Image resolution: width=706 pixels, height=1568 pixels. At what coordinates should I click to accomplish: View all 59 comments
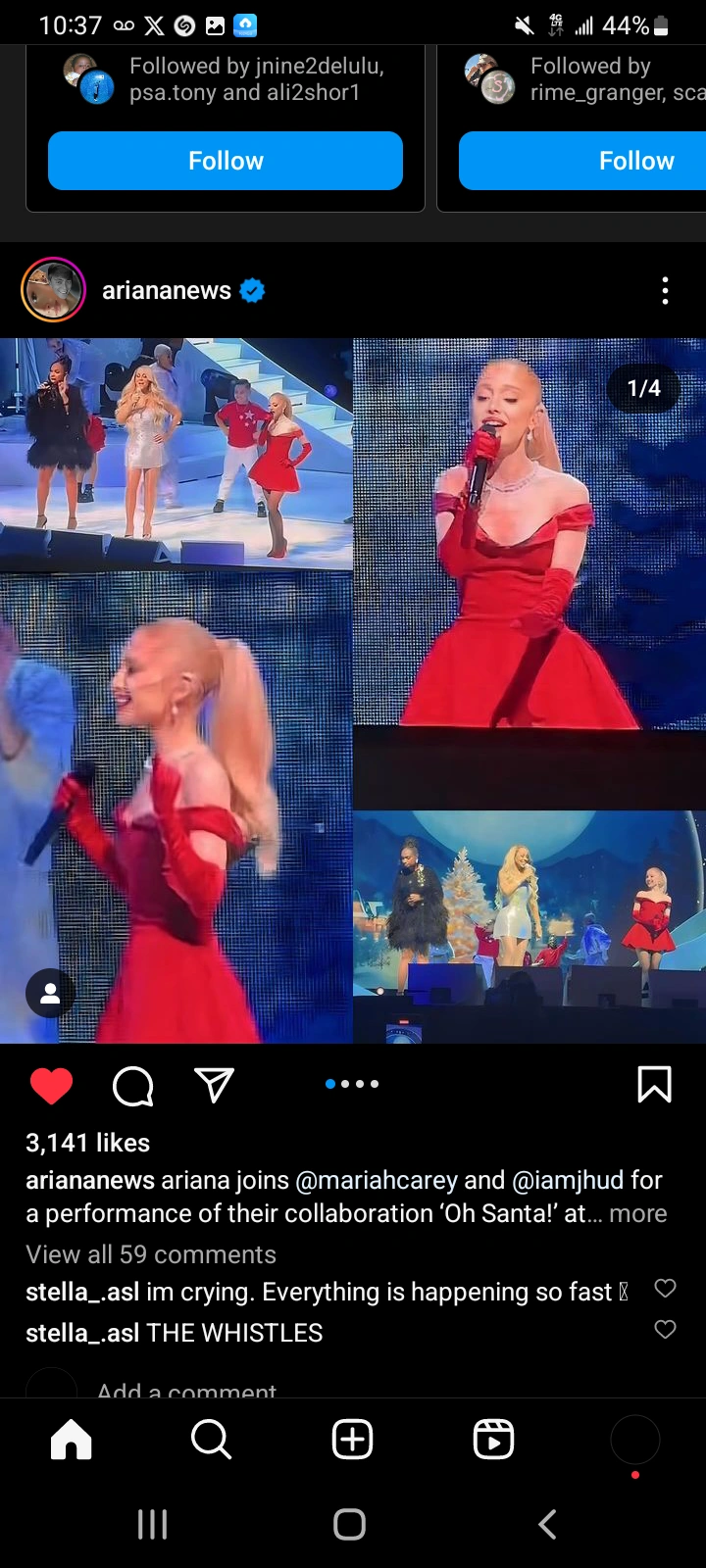(151, 1254)
